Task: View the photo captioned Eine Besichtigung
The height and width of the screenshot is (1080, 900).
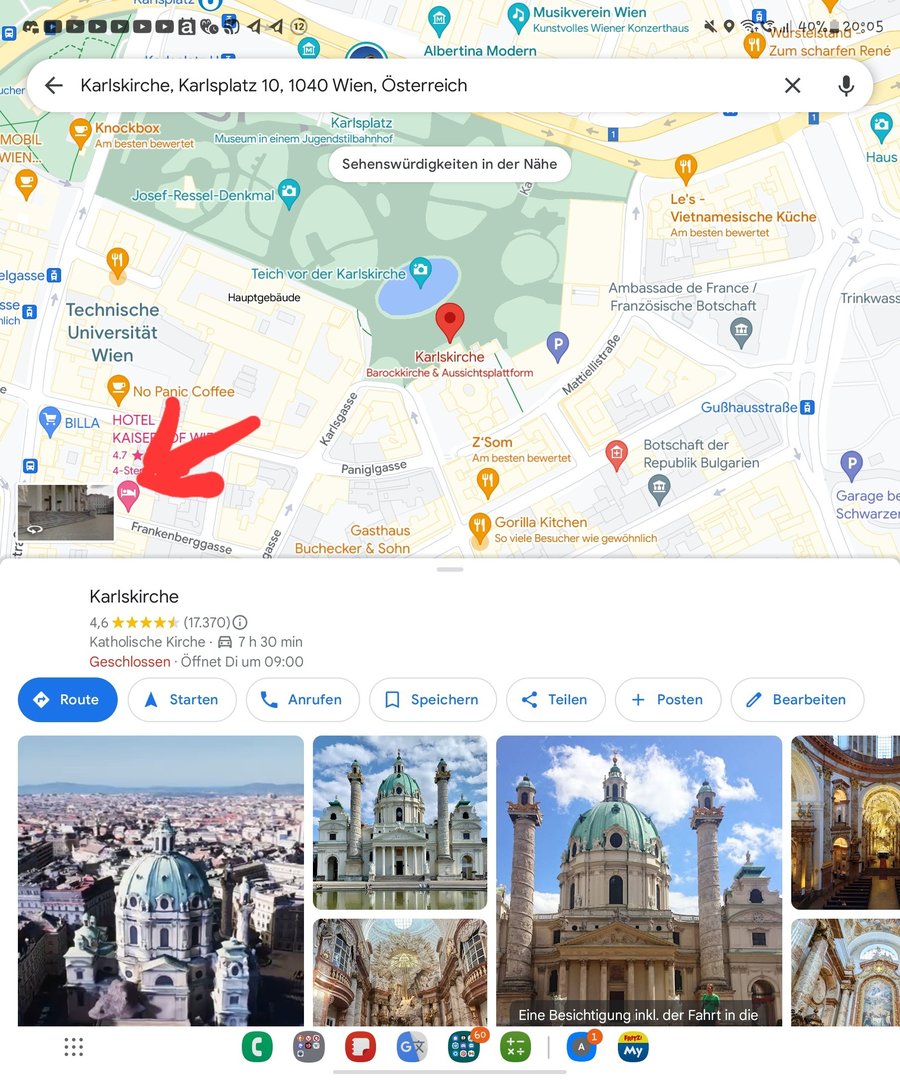Action: point(638,880)
